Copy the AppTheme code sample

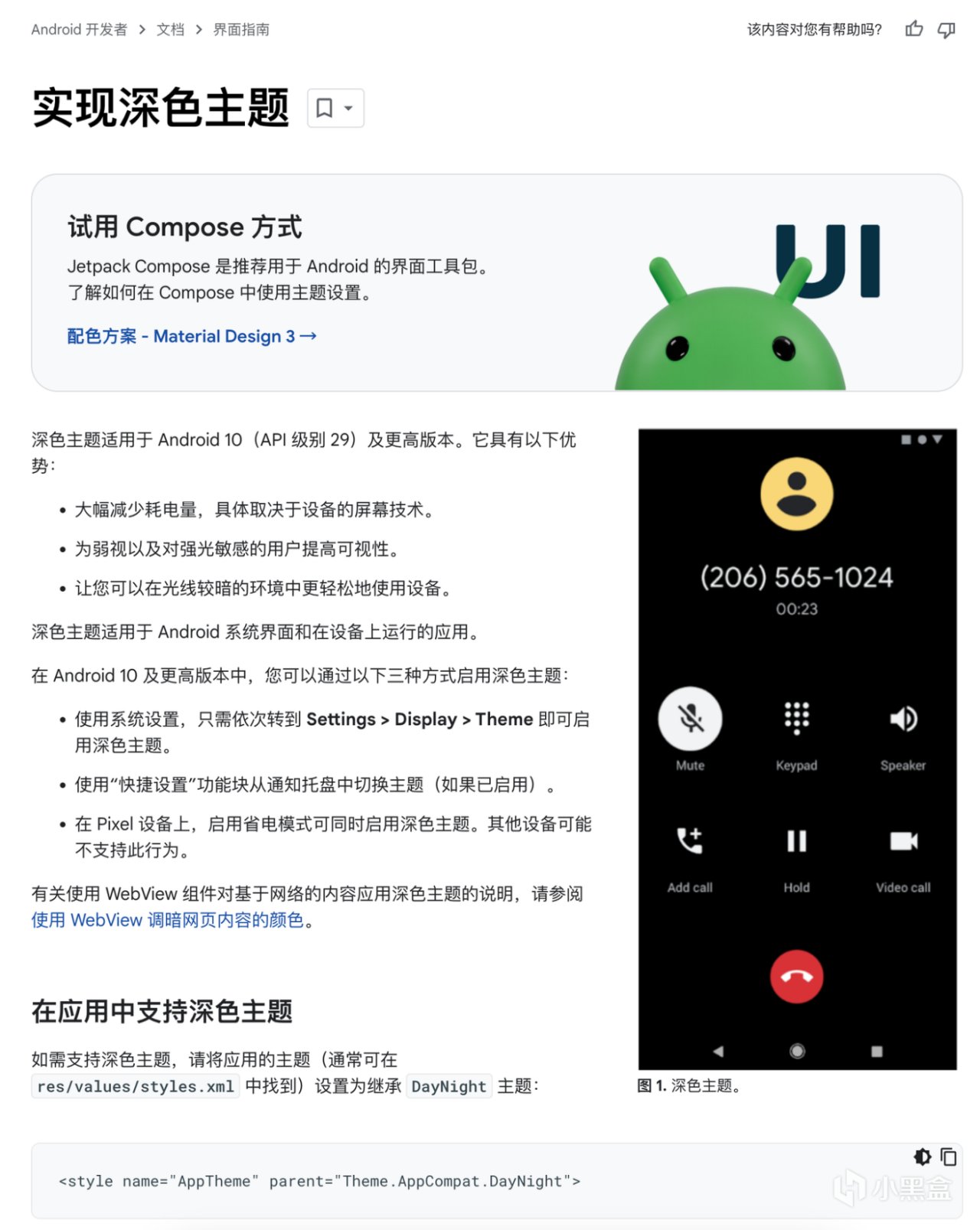[x=949, y=1157]
